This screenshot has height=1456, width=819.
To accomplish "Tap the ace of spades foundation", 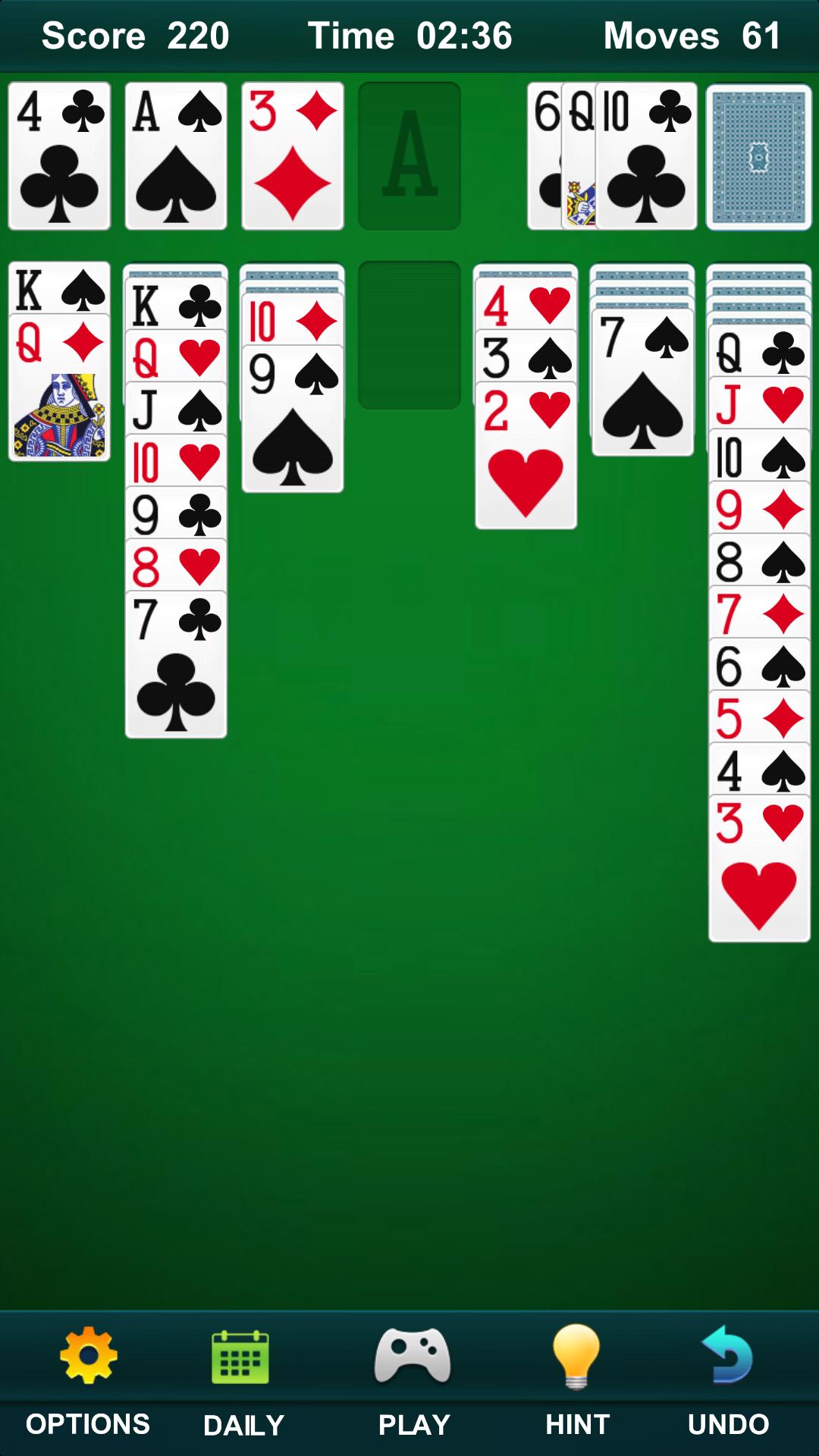I will (x=176, y=157).
